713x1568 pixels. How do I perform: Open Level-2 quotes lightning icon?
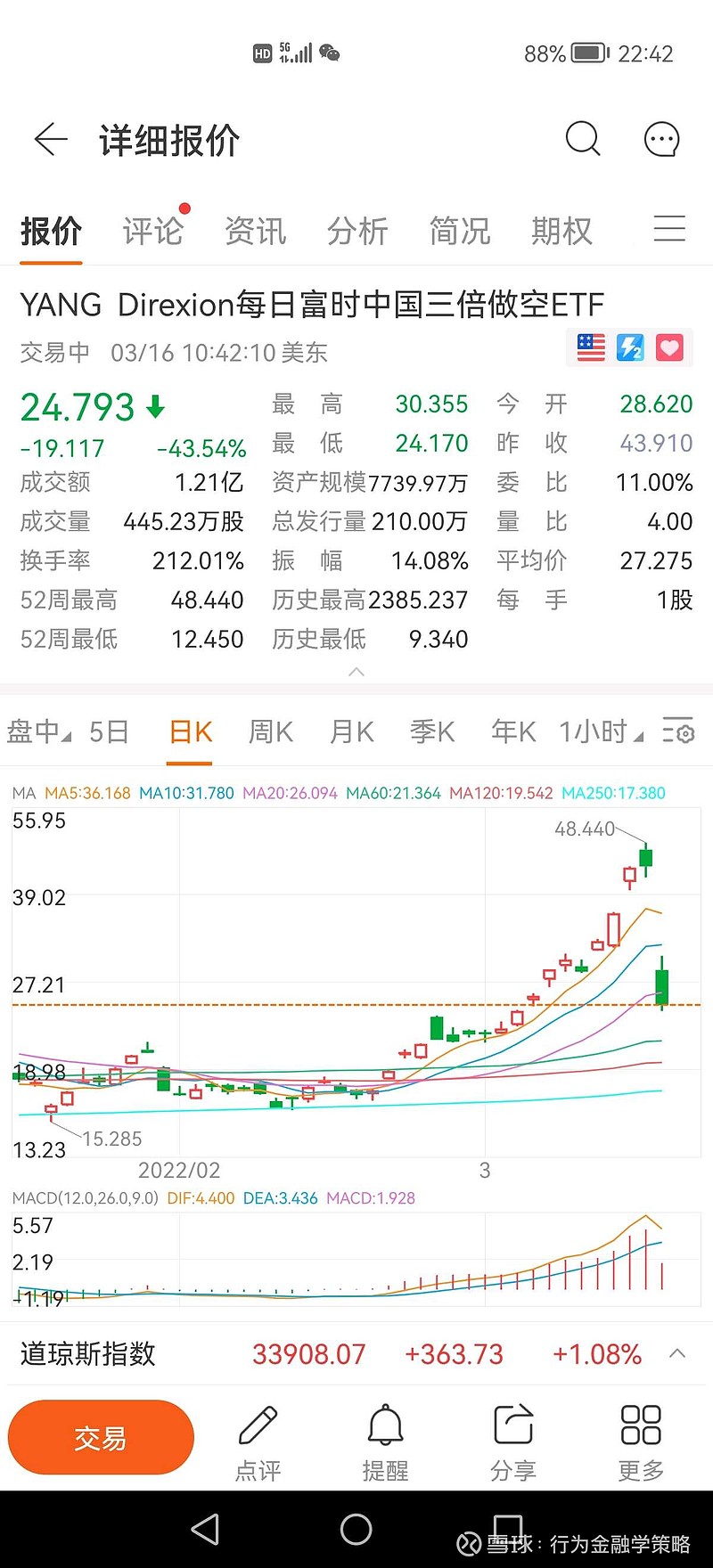pos(629,347)
